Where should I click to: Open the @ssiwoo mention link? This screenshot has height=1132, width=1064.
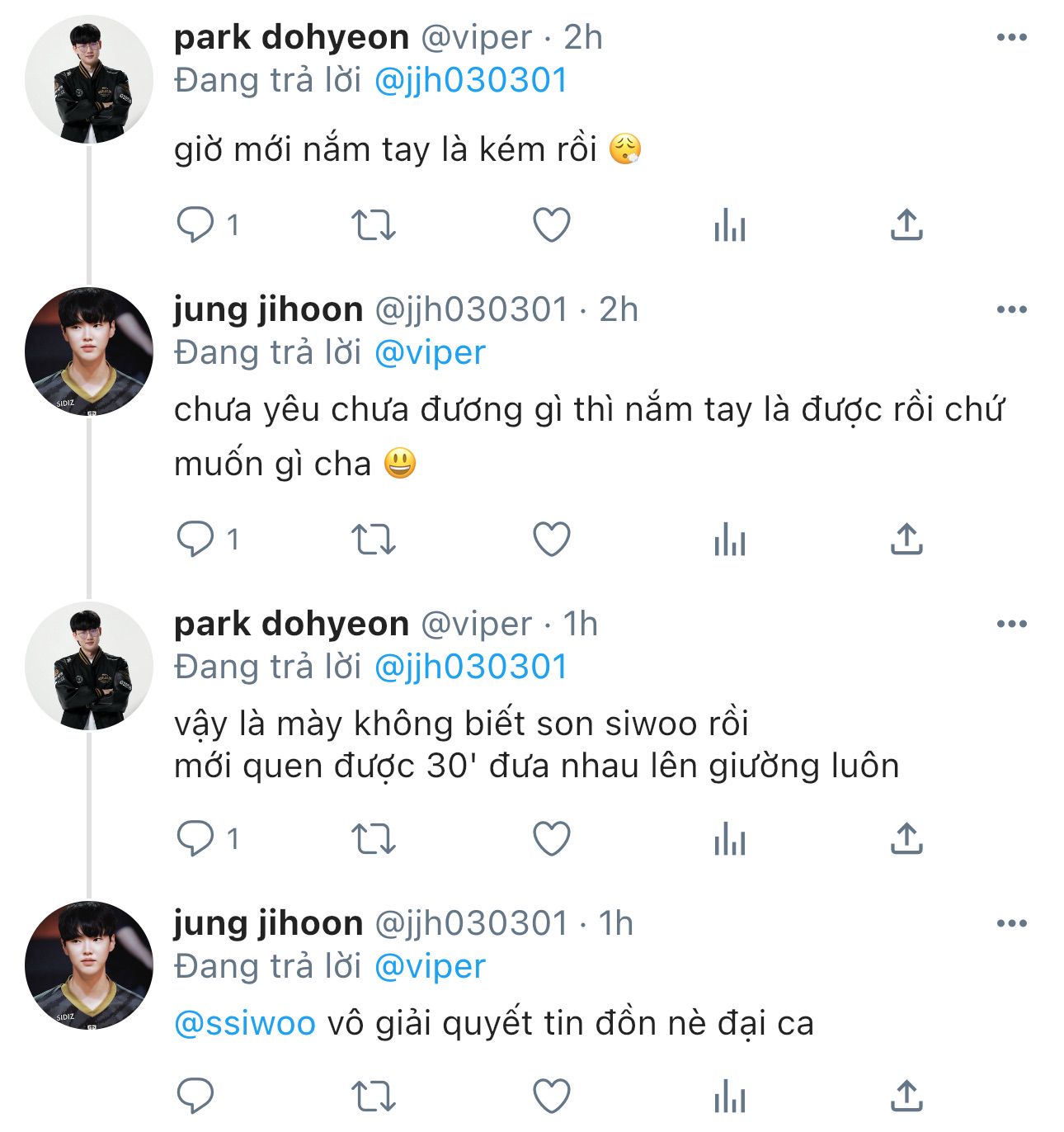point(245,1024)
